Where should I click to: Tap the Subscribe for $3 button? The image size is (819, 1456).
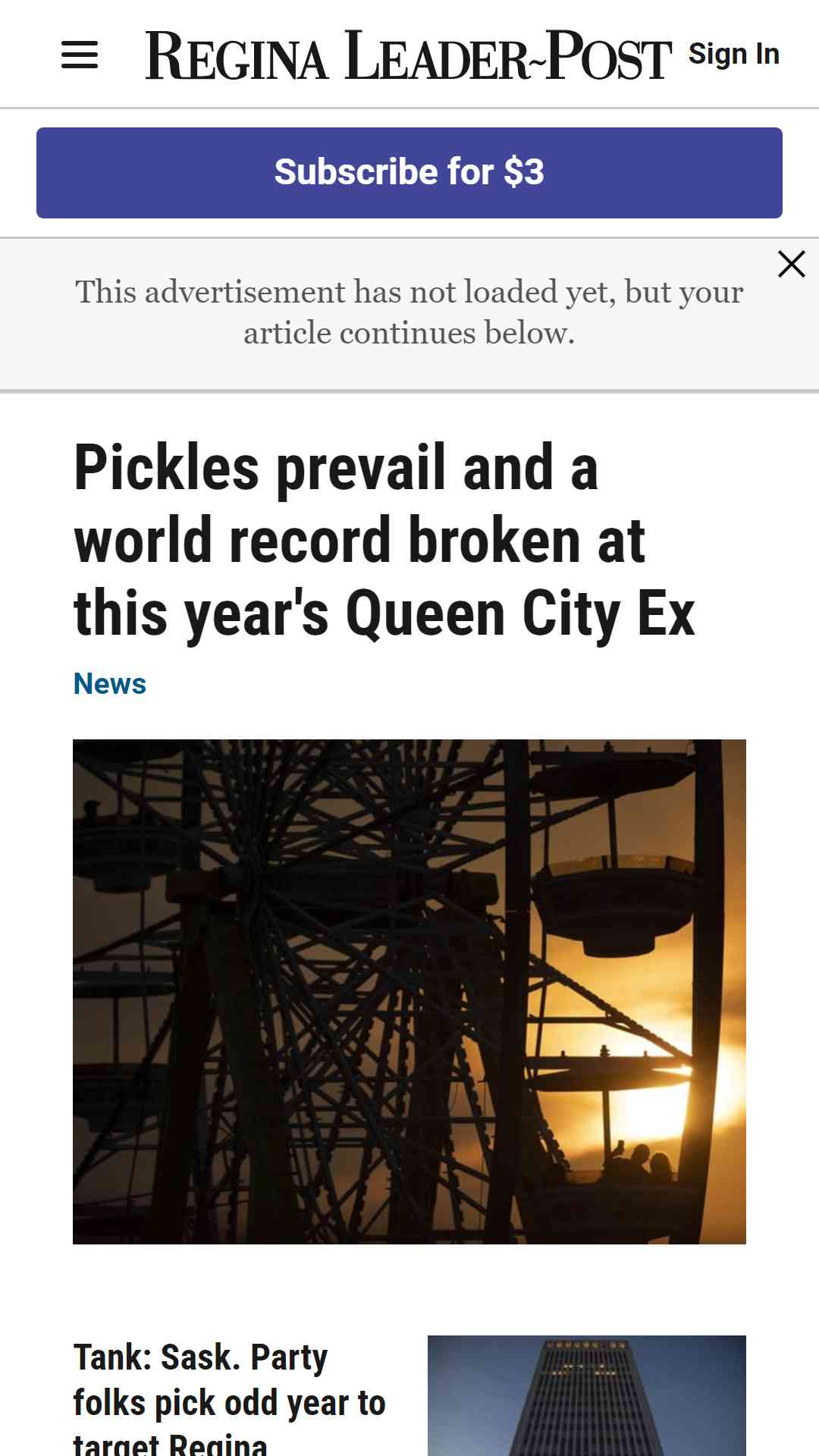click(409, 173)
